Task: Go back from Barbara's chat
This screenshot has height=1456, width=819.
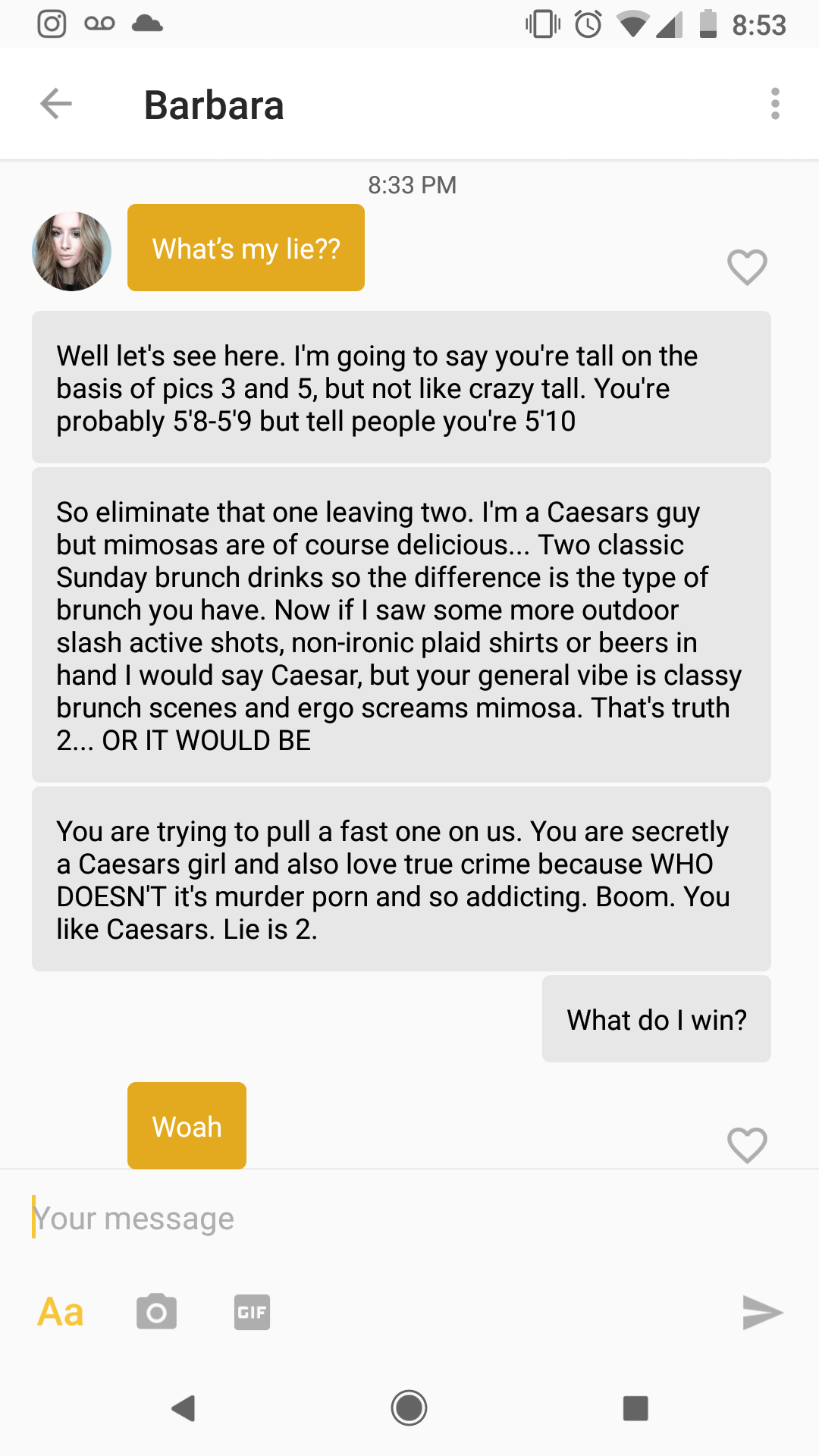Action: point(56,104)
